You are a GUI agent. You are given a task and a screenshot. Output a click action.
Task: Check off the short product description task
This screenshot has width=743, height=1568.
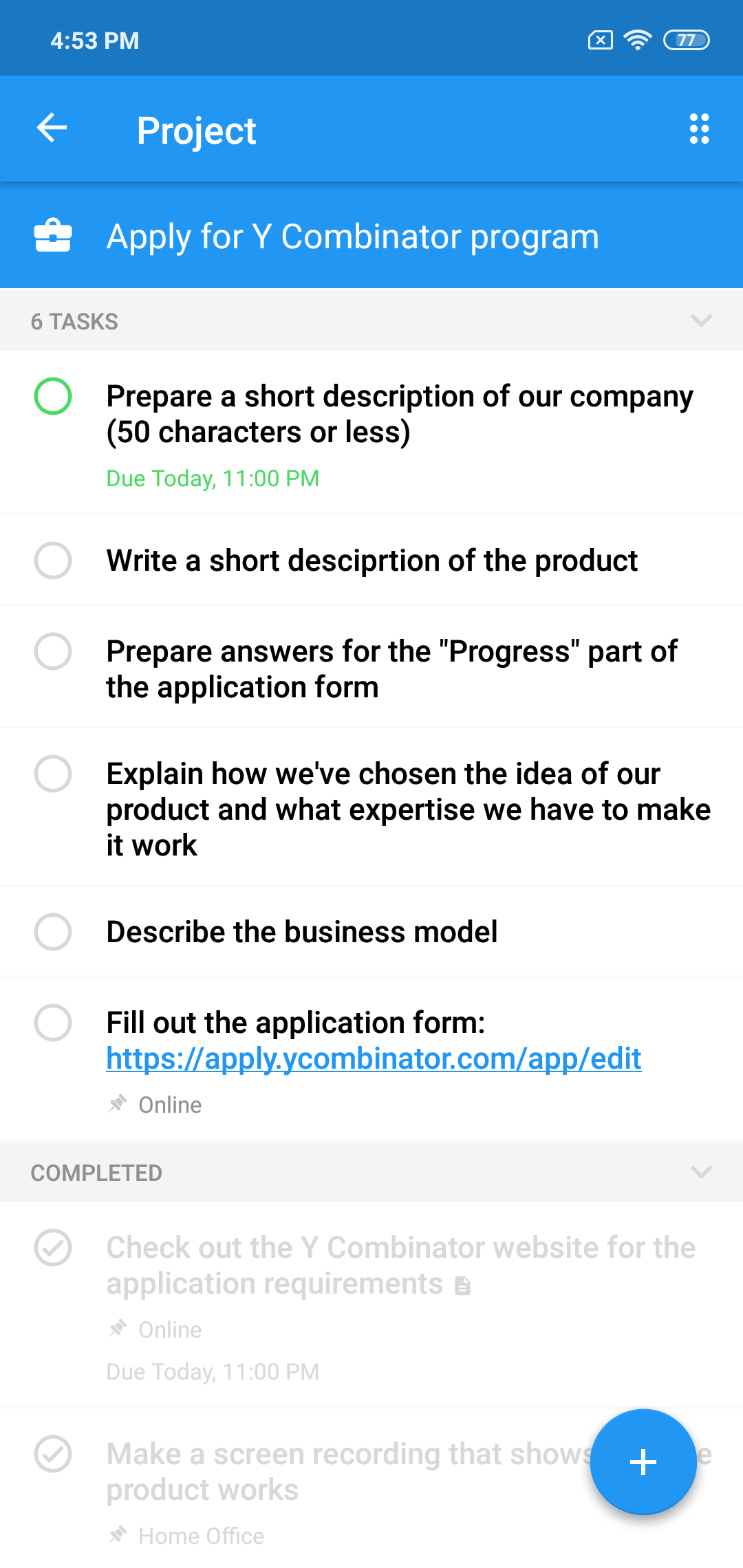(x=53, y=560)
